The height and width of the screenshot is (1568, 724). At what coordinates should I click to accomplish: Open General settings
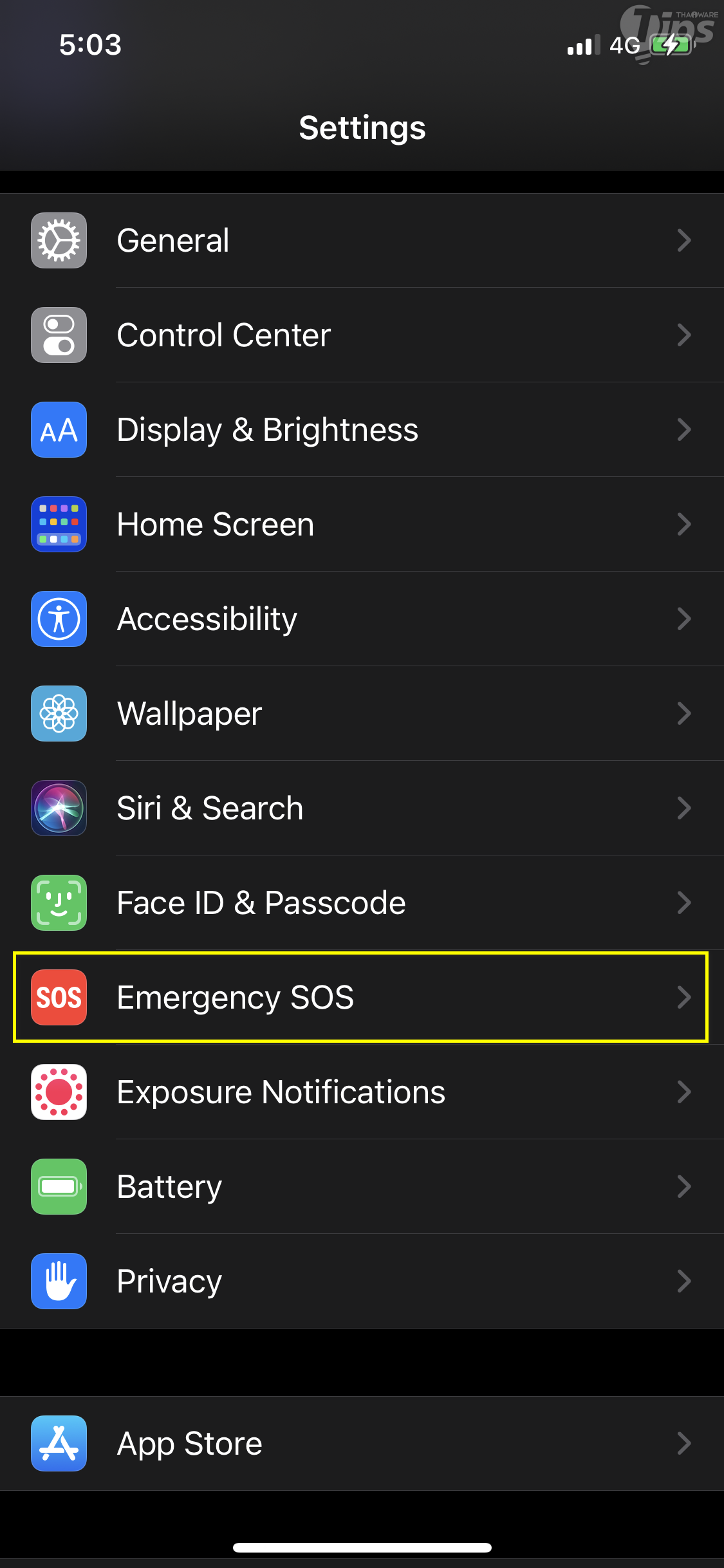tap(362, 241)
